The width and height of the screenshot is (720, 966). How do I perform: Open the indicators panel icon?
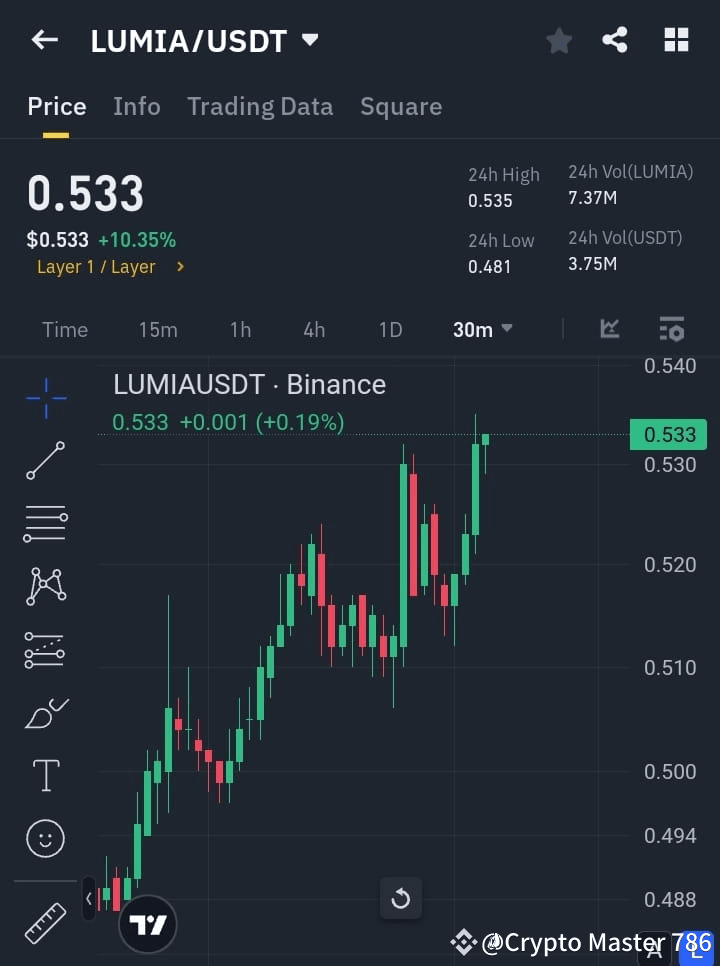coord(671,329)
